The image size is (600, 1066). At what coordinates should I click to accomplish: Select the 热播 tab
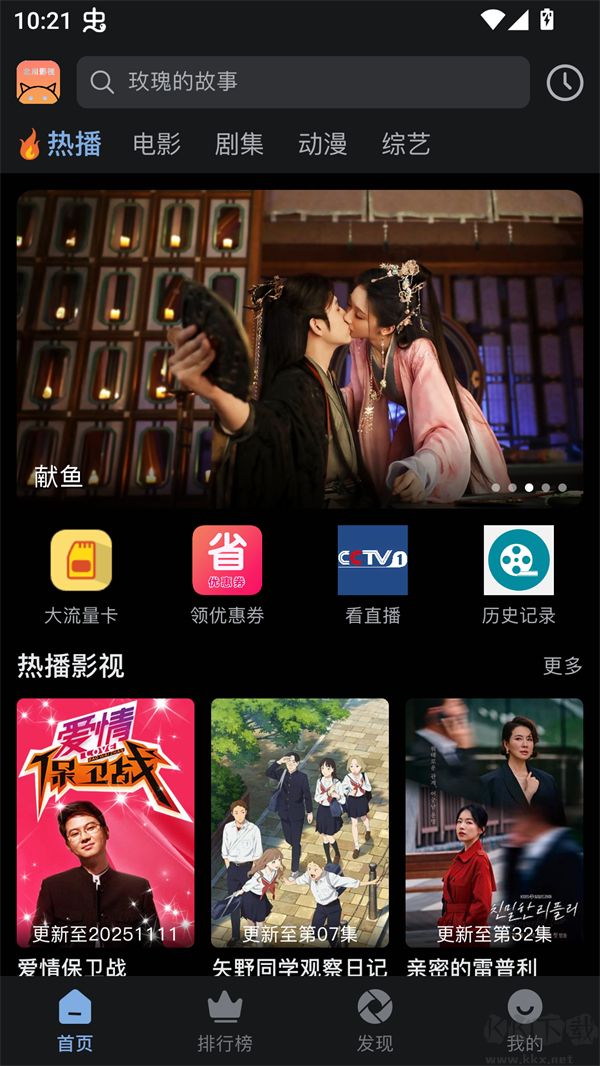[62, 144]
